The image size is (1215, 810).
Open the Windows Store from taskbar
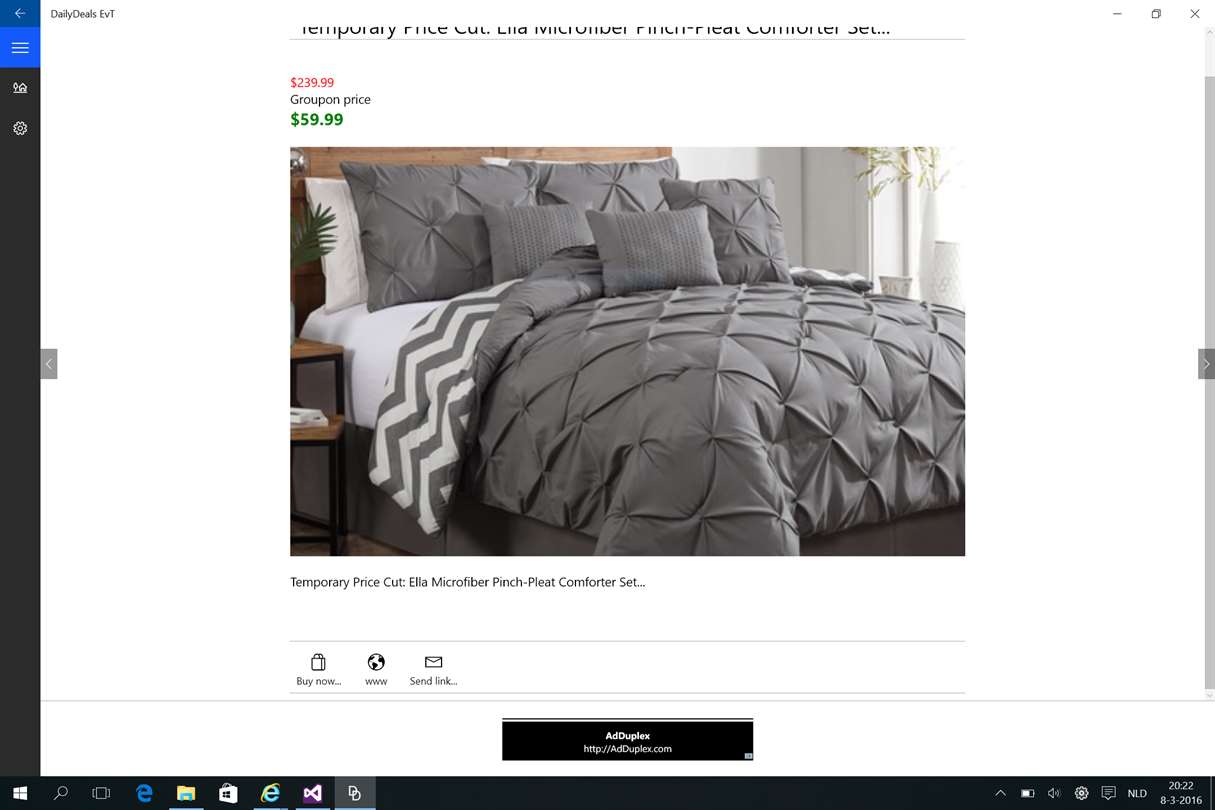coord(228,793)
